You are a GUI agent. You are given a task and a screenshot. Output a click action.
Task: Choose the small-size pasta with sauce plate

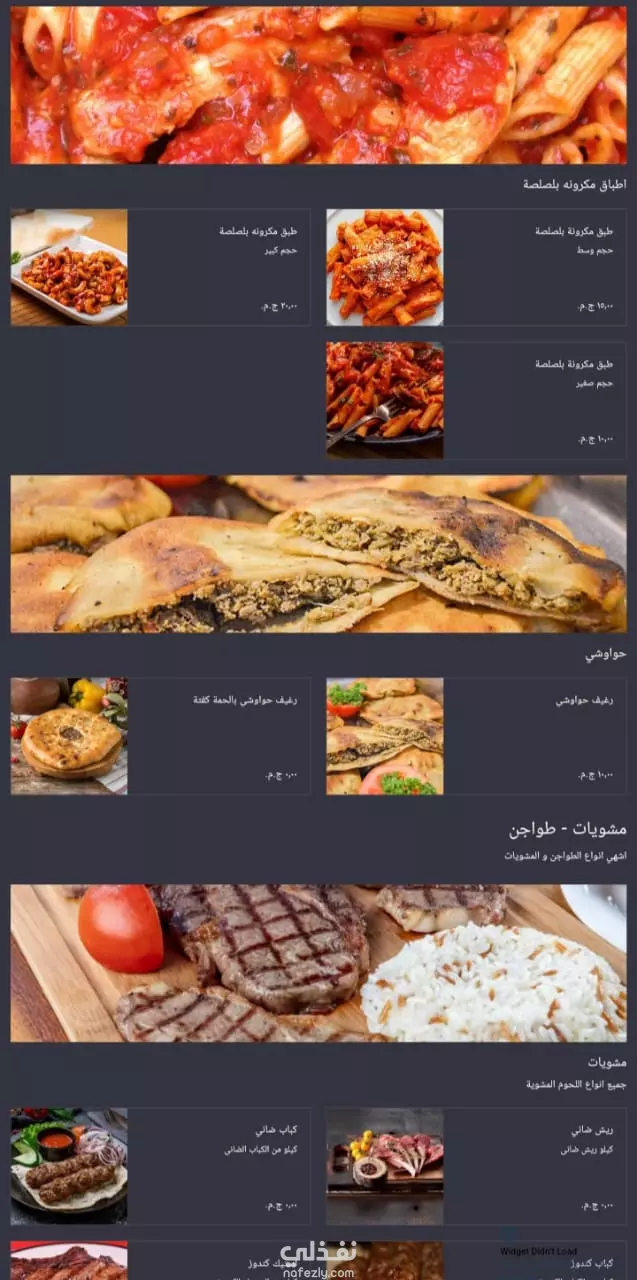tap(476, 401)
